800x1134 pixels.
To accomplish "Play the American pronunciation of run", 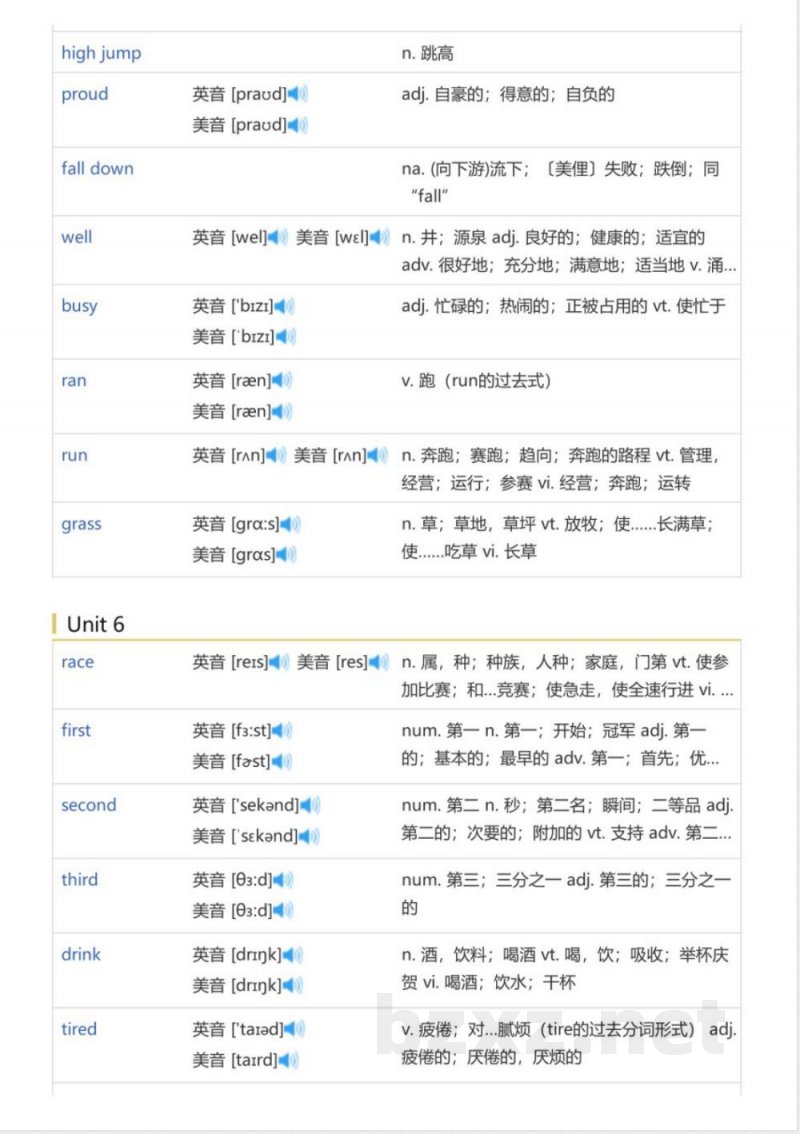I will [375, 455].
